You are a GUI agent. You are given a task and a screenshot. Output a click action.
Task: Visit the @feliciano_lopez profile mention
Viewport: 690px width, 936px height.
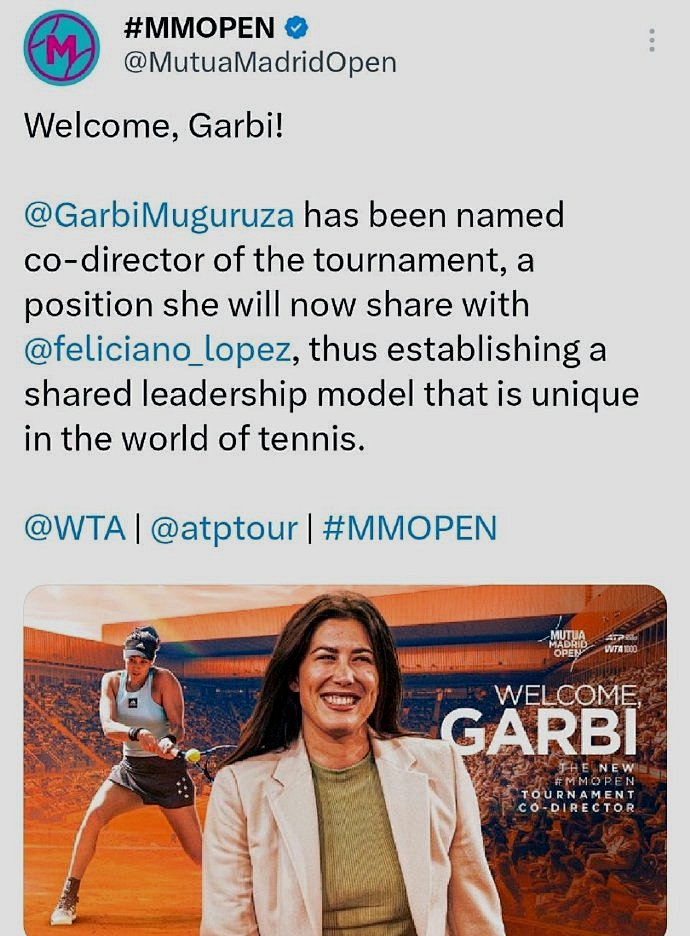pos(158,350)
